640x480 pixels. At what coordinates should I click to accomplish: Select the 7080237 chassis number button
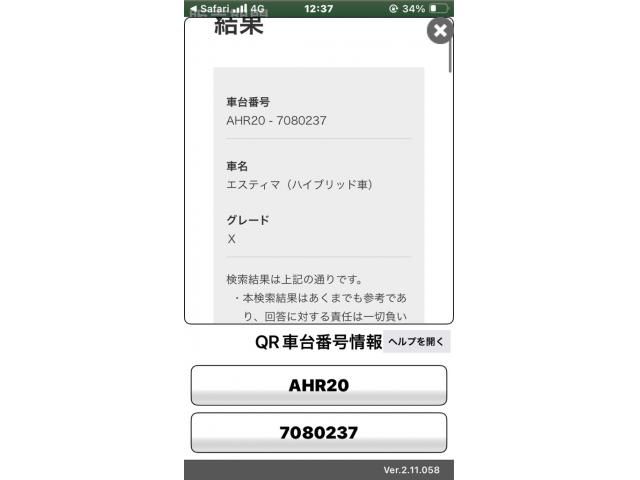pos(318,433)
